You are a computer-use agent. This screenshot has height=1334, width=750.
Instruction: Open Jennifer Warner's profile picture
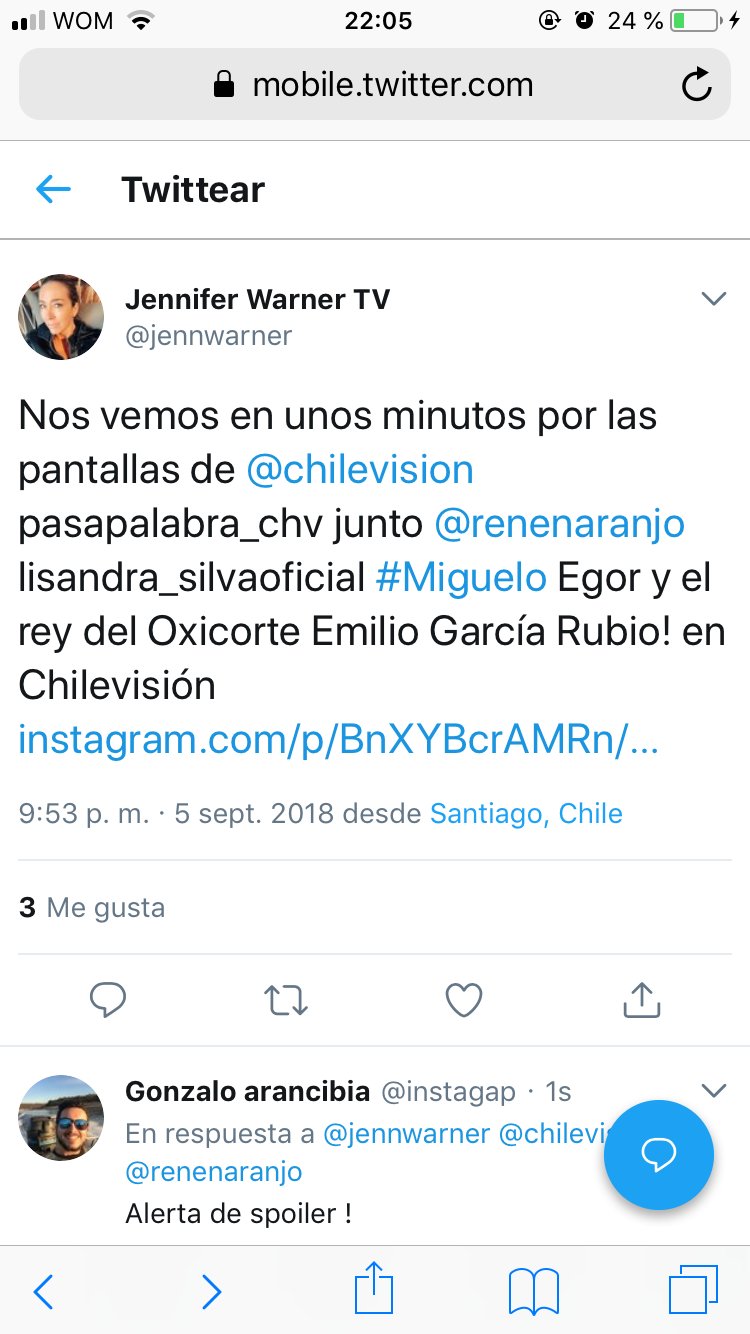[x=61, y=317]
